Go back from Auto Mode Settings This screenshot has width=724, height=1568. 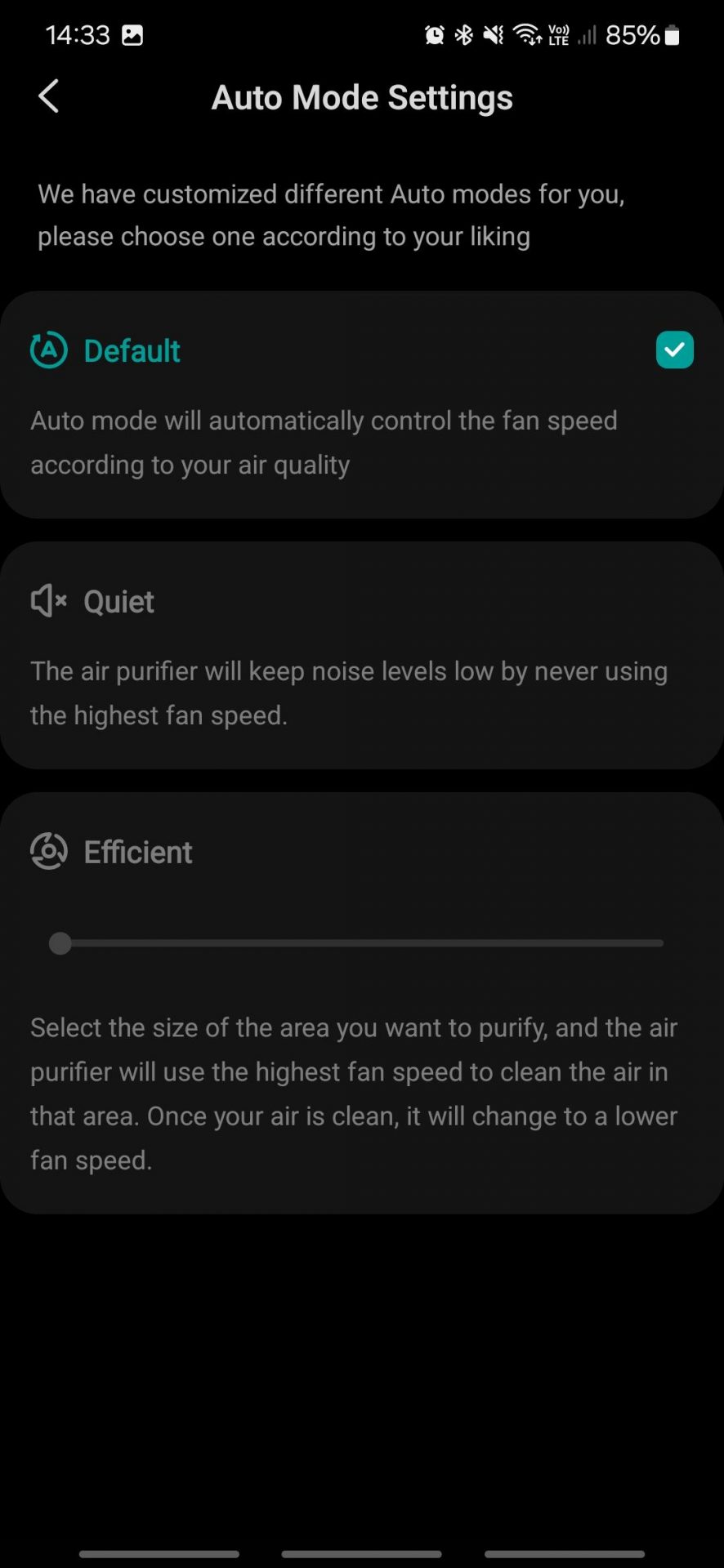49,96
